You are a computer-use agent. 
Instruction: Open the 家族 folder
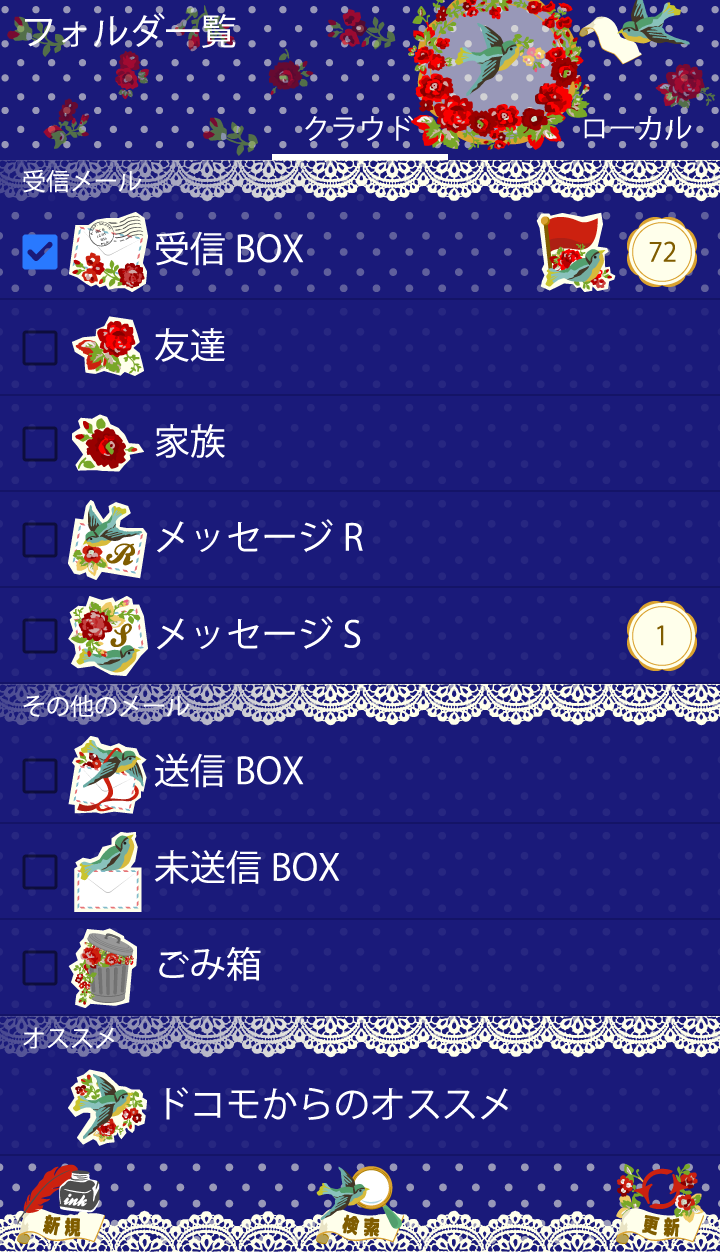point(190,442)
